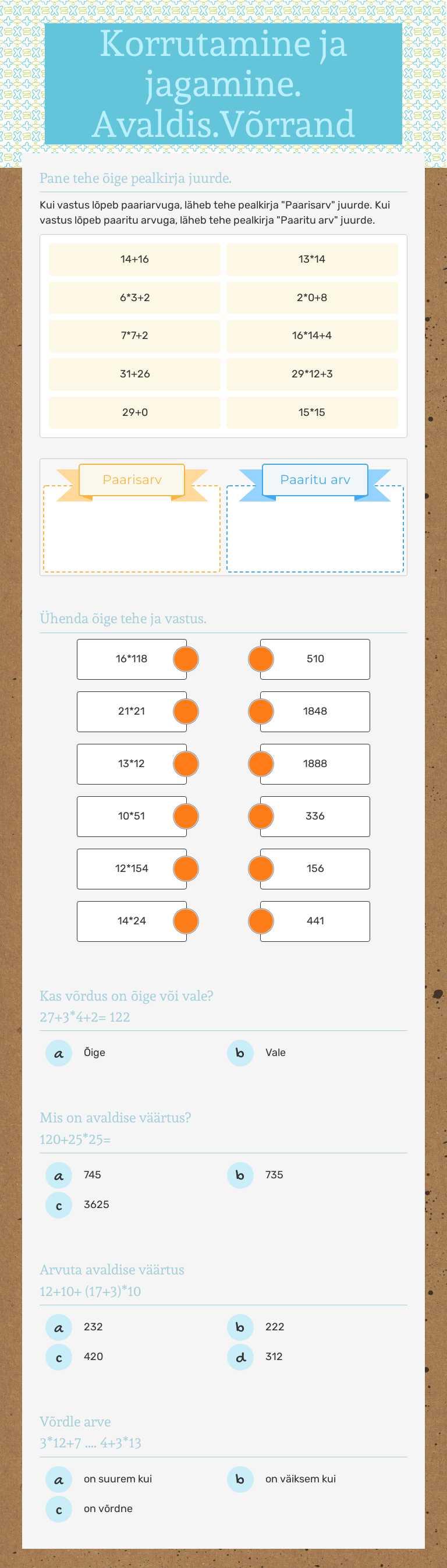Tap the orange dot beside 16*118

coord(186,659)
